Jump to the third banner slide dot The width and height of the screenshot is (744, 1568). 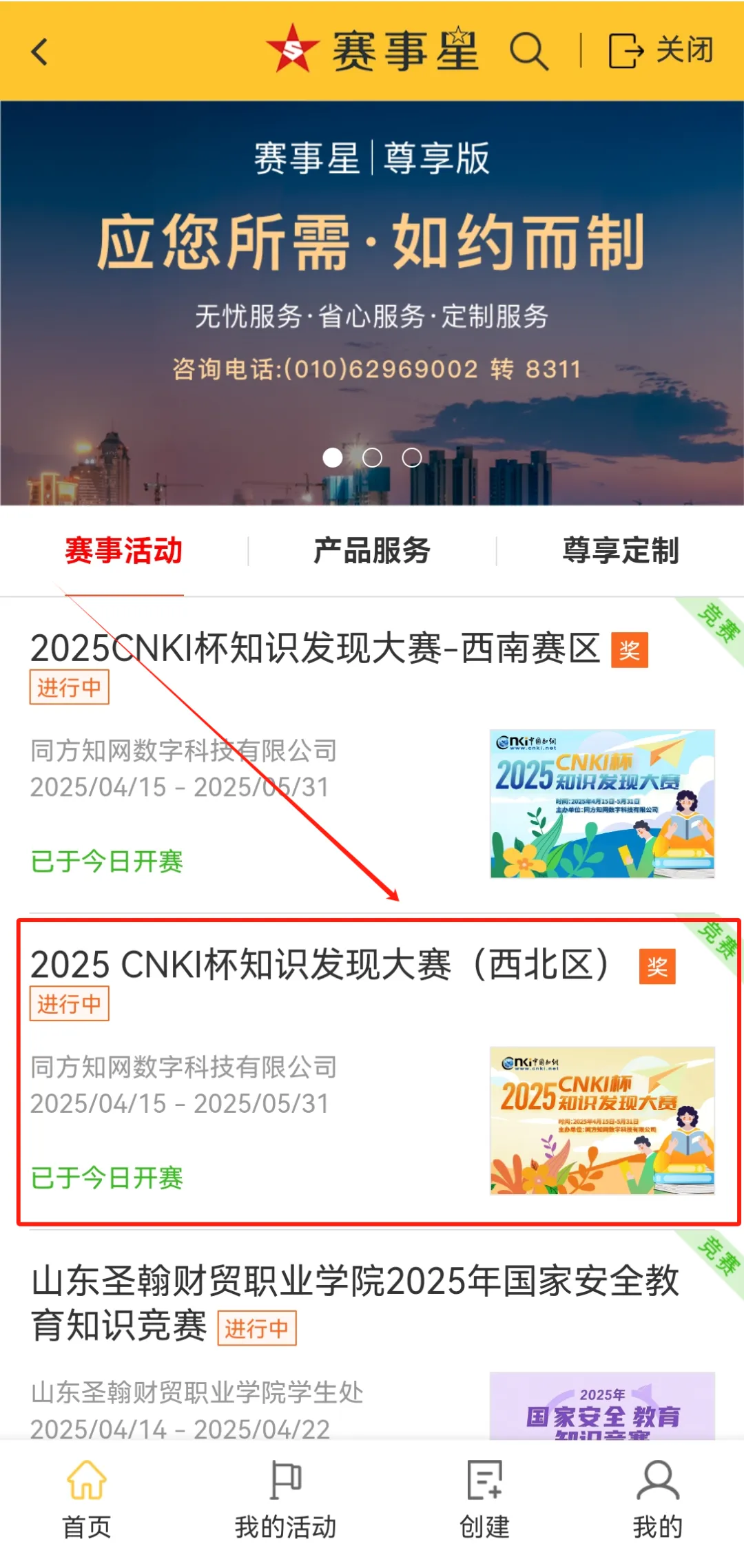pos(412,458)
